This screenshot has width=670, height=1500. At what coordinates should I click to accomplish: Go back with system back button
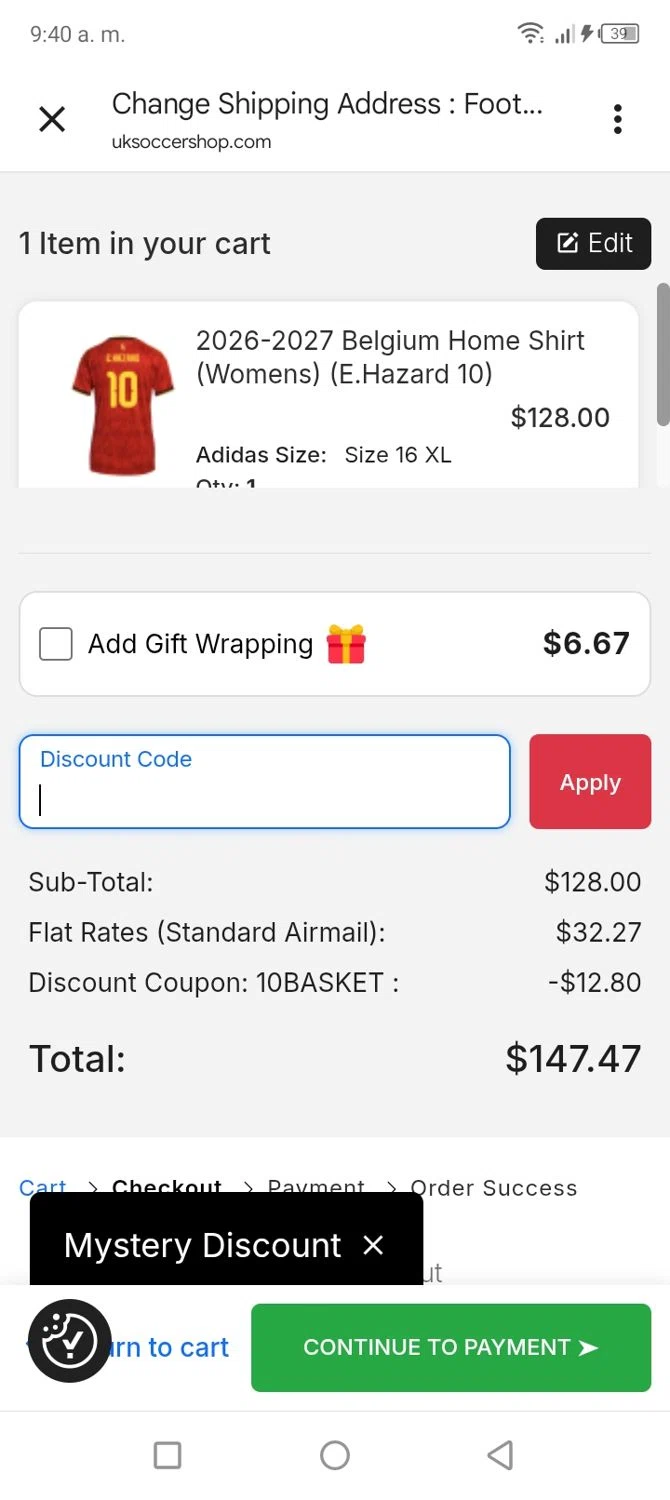[x=500, y=1455]
